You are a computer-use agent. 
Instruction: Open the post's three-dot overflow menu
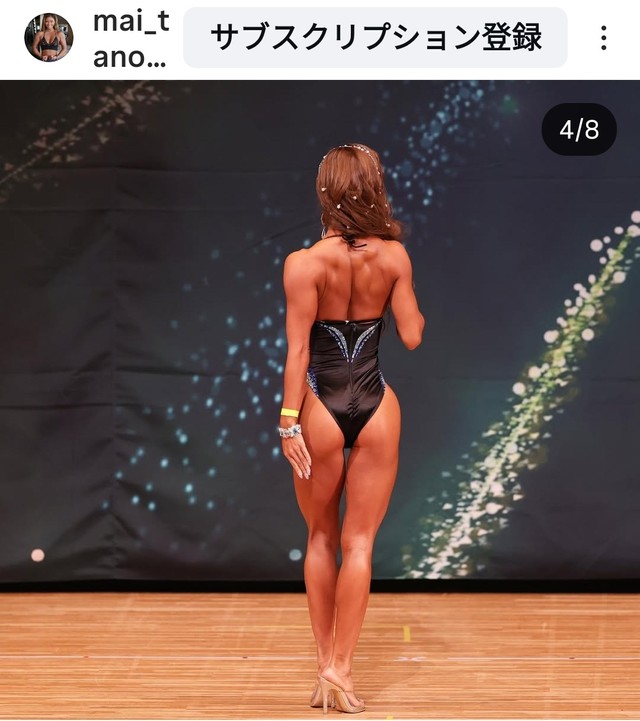tap(603, 38)
